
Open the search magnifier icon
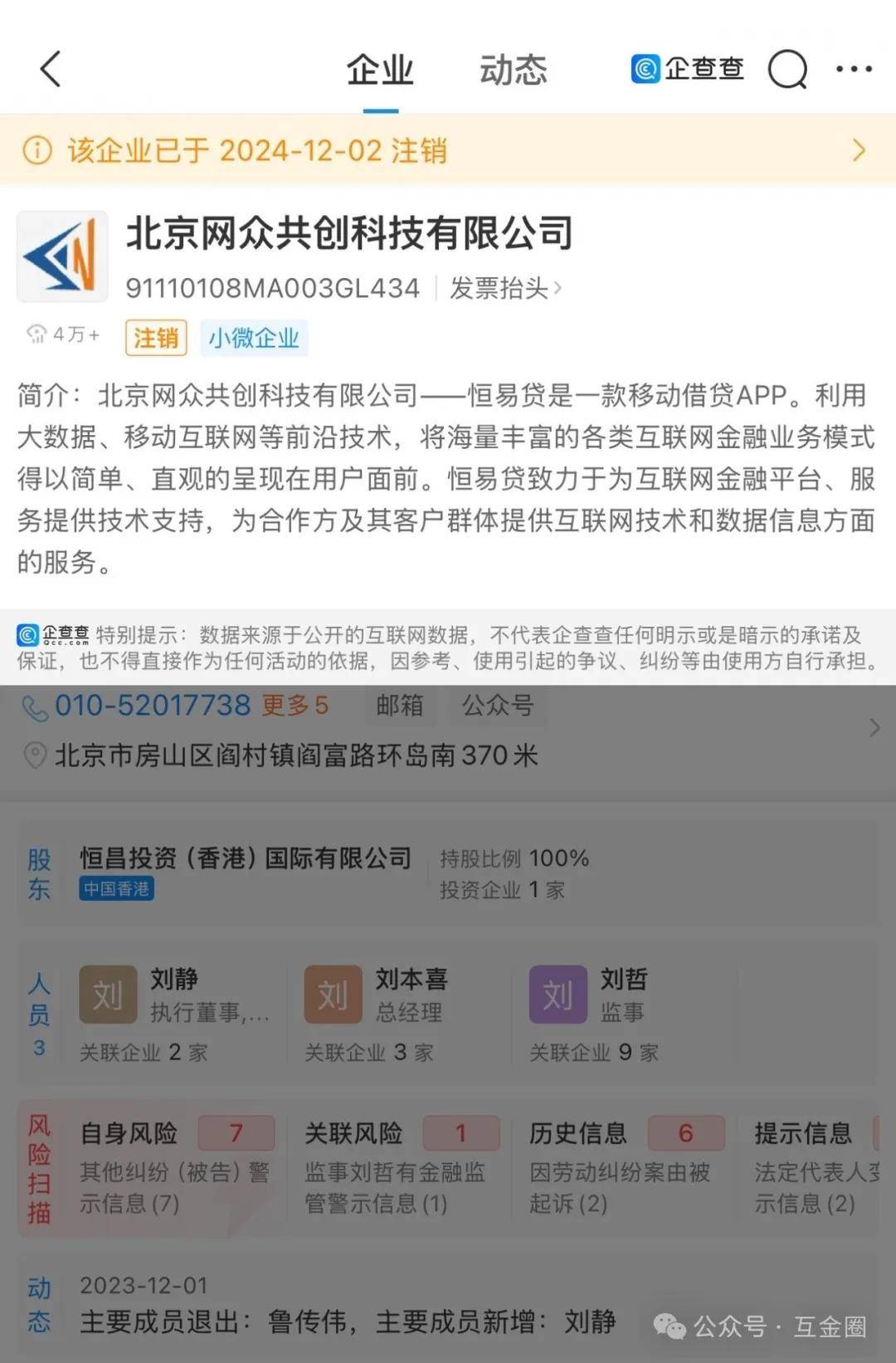pos(786,70)
